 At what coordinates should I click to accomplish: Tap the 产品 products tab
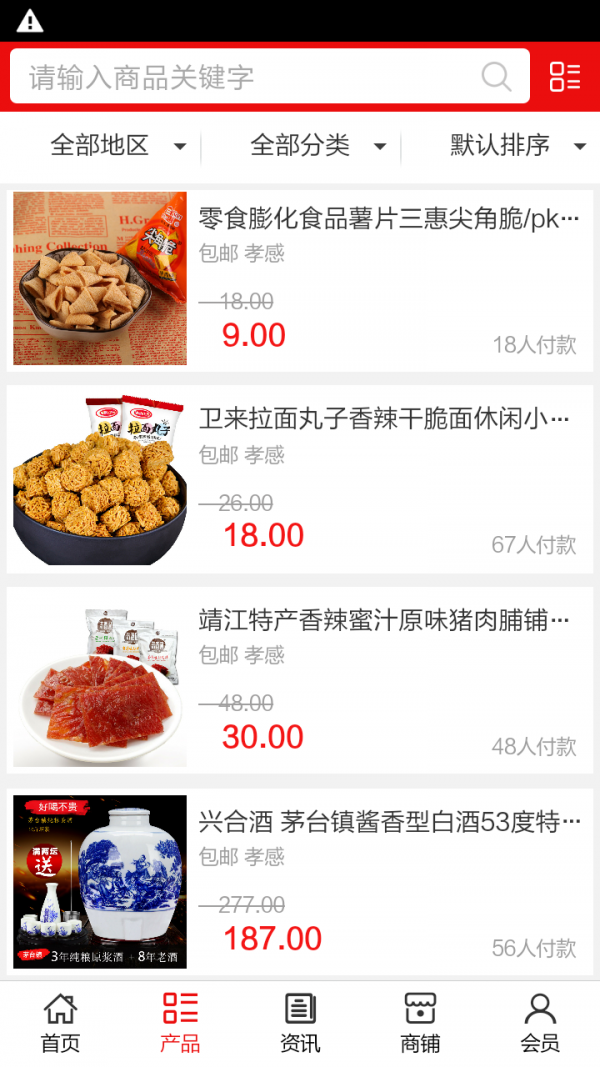180,1023
